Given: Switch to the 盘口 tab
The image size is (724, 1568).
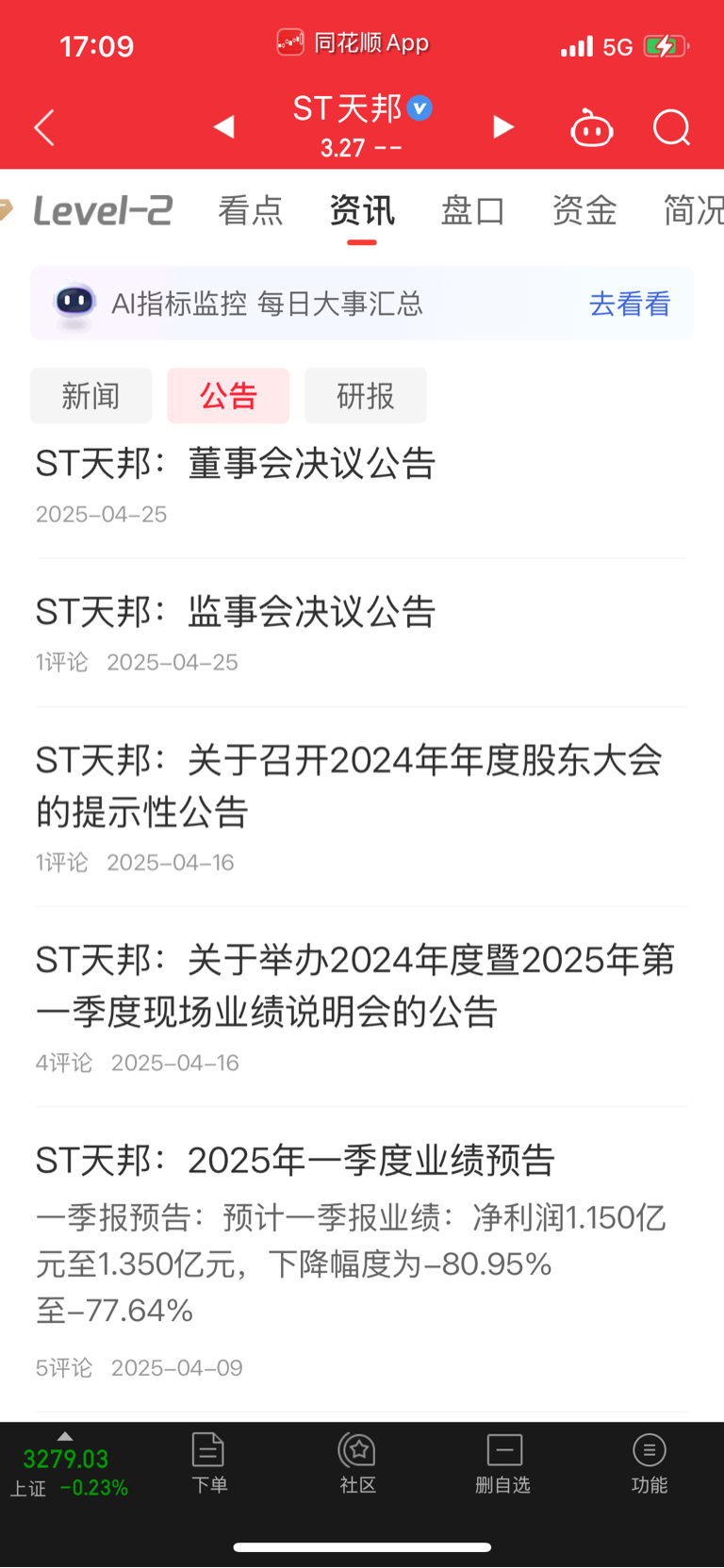Looking at the screenshot, I should pyautogui.click(x=473, y=210).
